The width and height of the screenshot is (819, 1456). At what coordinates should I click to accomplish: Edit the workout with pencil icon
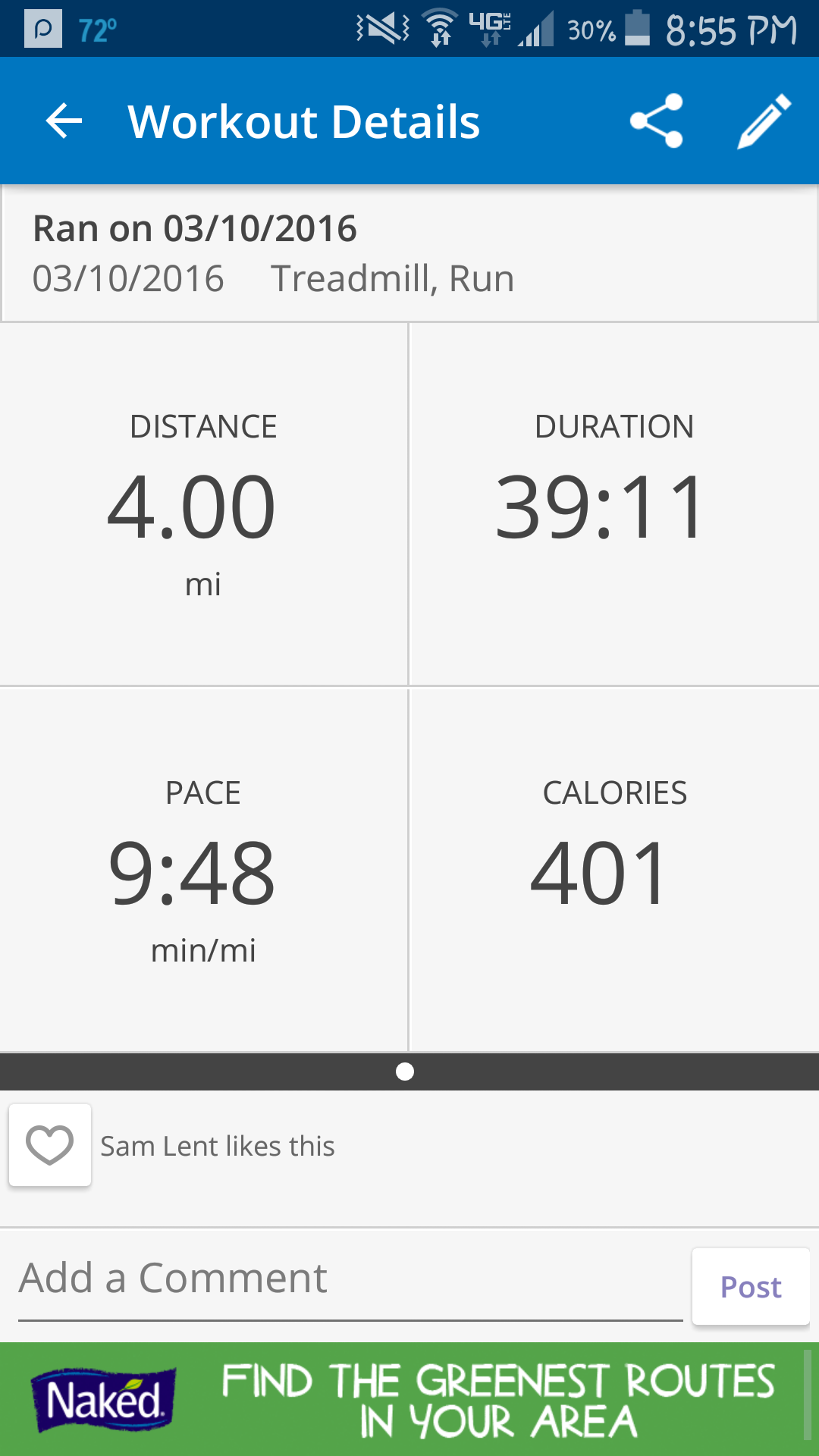(x=764, y=121)
